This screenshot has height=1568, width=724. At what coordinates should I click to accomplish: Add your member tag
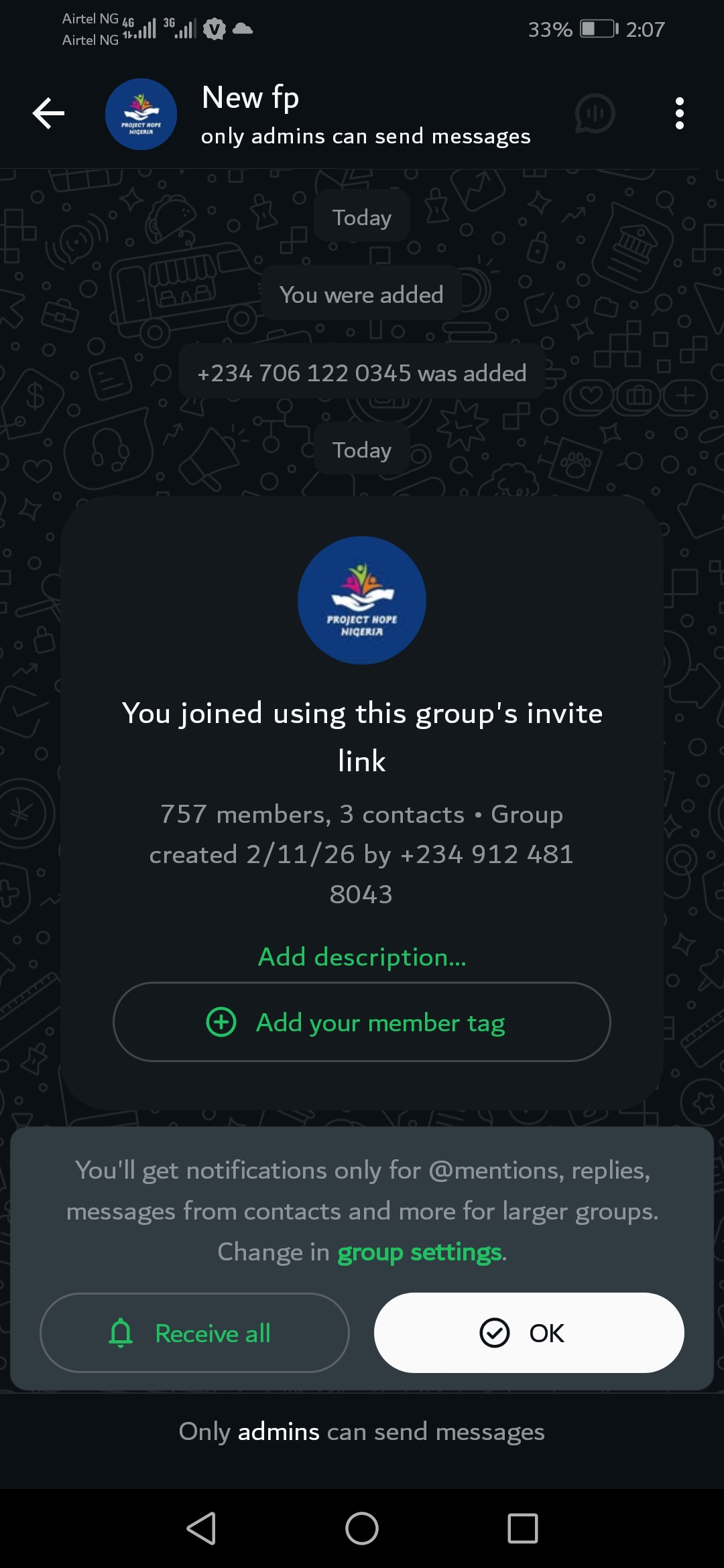(x=362, y=1023)
